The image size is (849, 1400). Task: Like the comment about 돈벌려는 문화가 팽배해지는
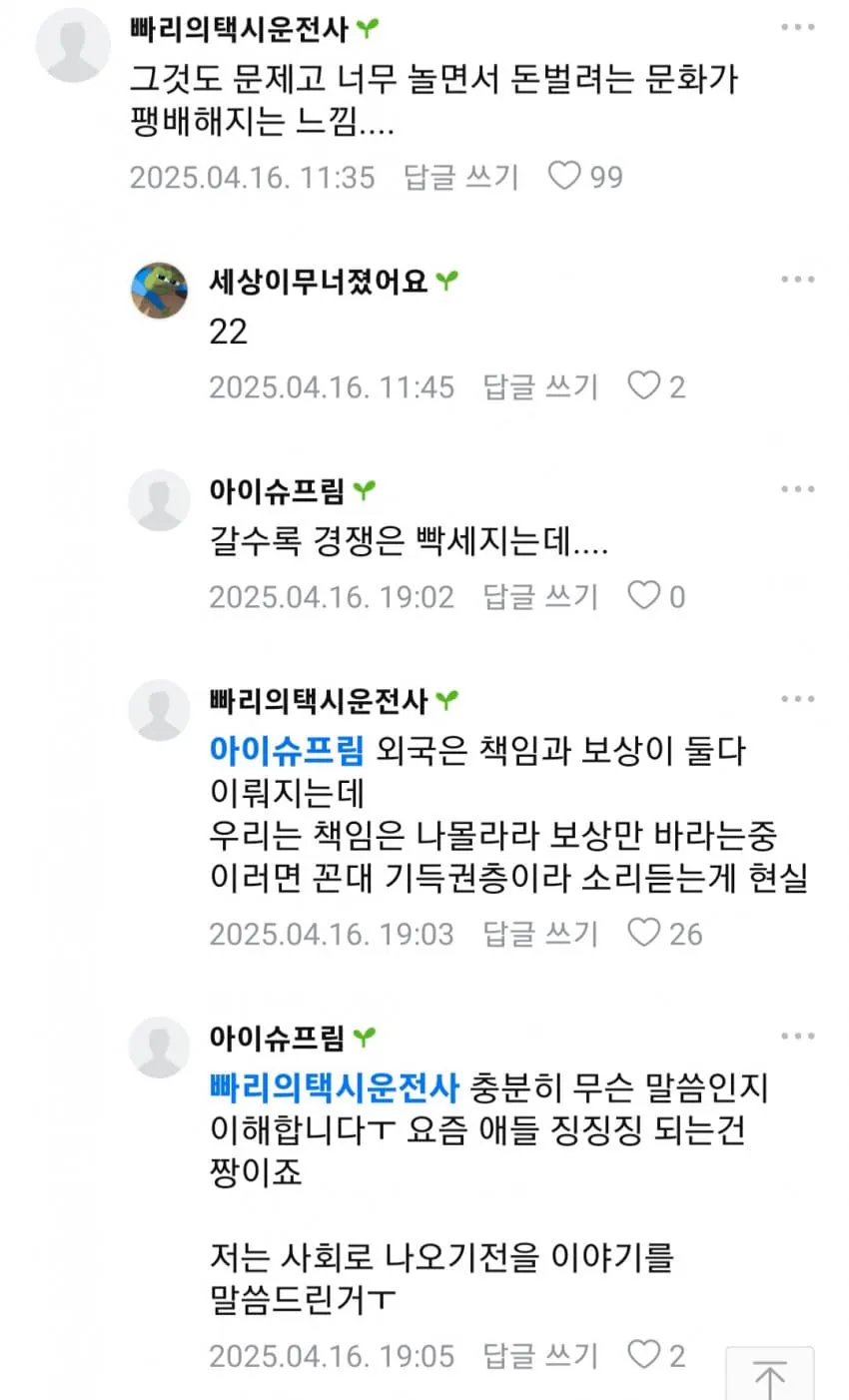(x=565, y=177)
